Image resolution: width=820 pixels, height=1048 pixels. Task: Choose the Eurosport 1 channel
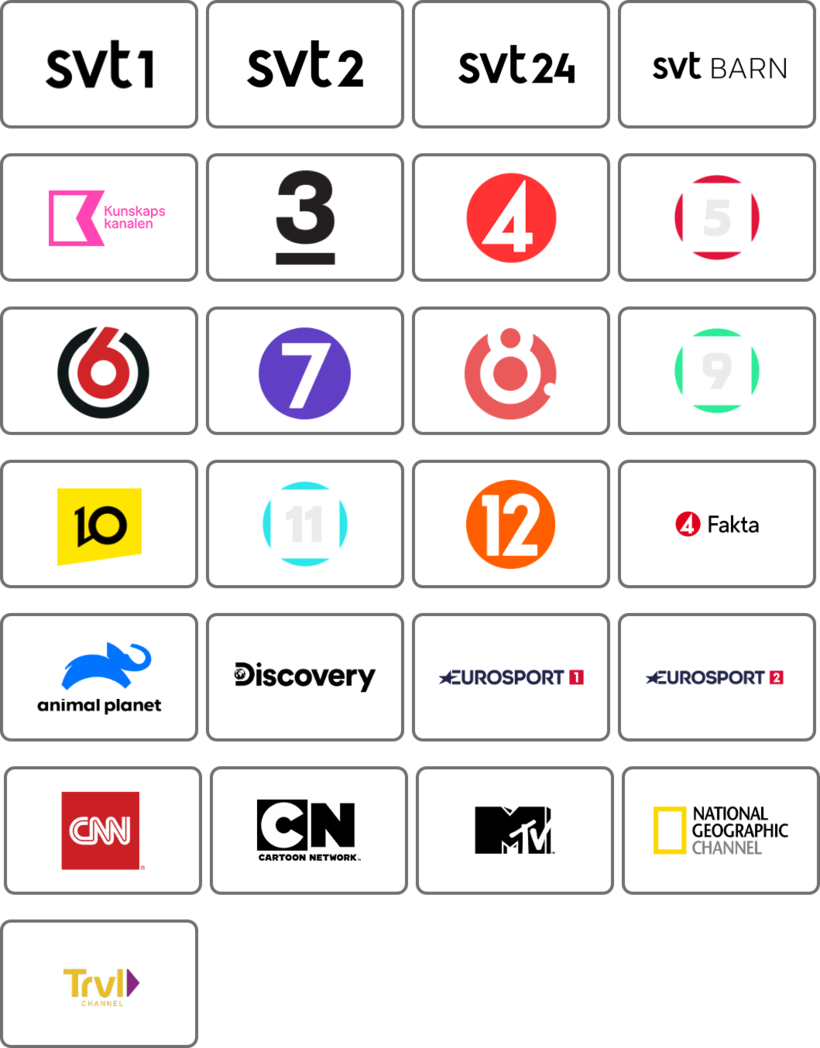coord(511,677)
